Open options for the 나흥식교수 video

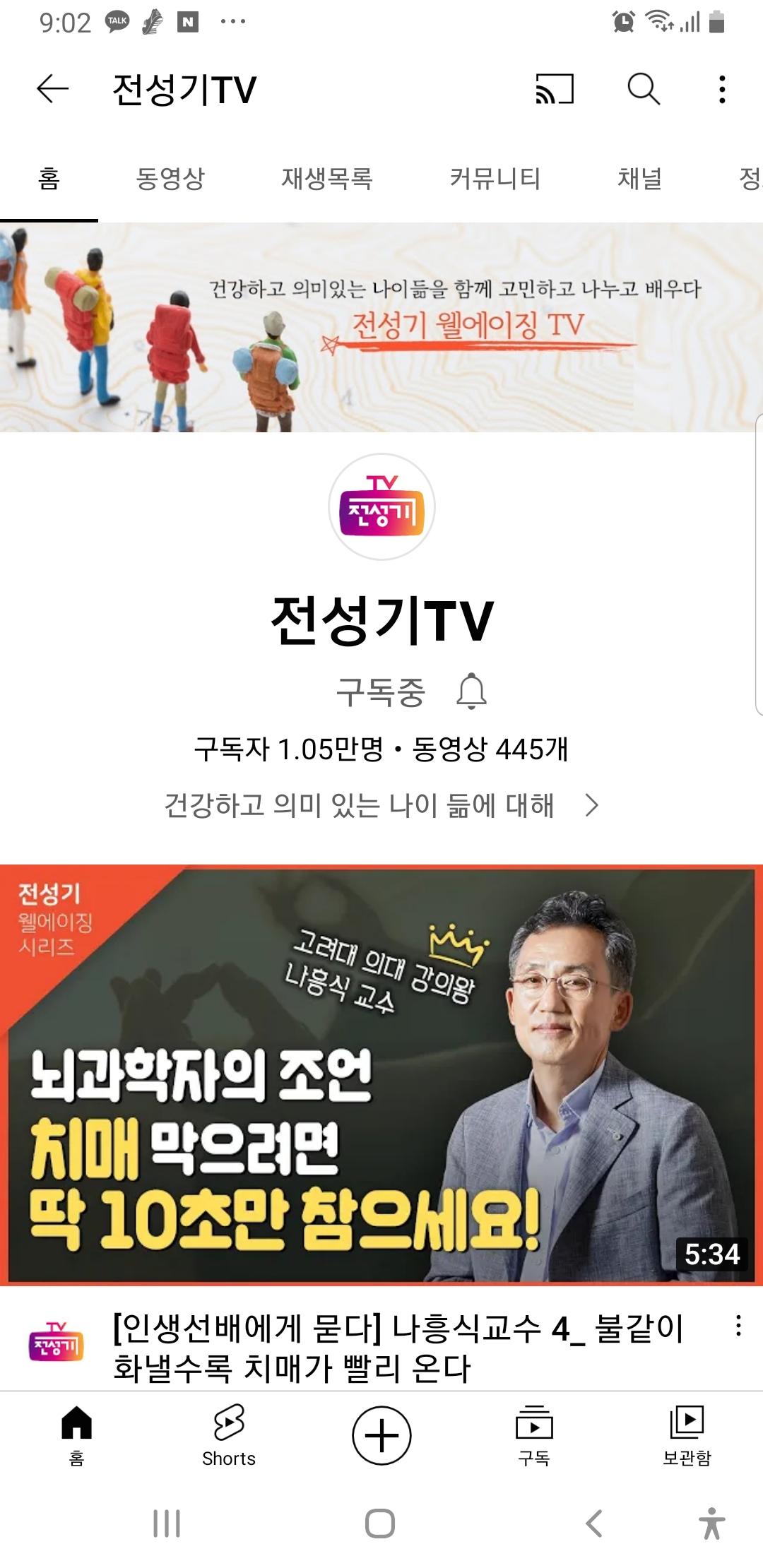click(738, 1326)
